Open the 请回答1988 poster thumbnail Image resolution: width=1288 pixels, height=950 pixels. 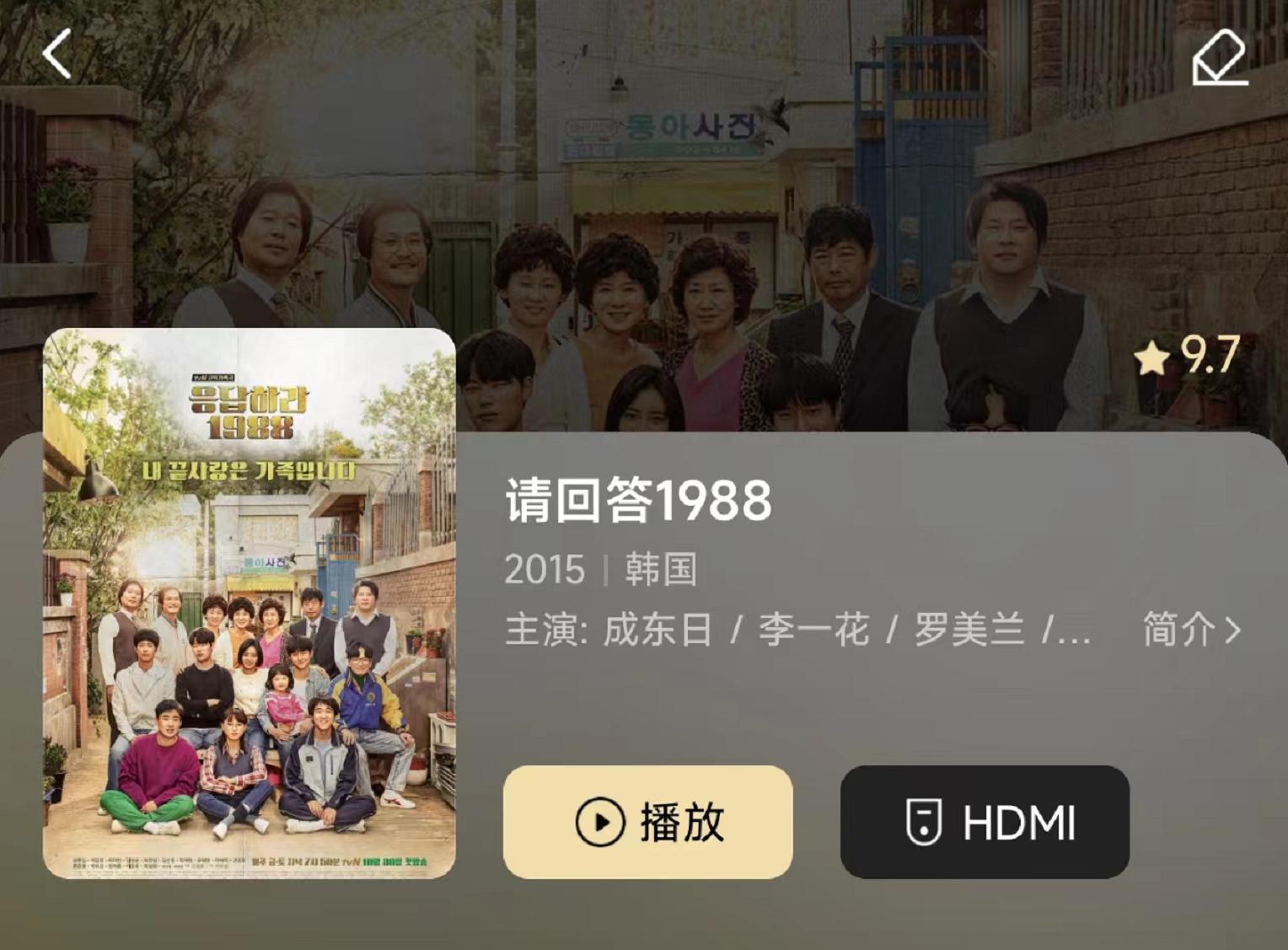click(x=250, y=603)
